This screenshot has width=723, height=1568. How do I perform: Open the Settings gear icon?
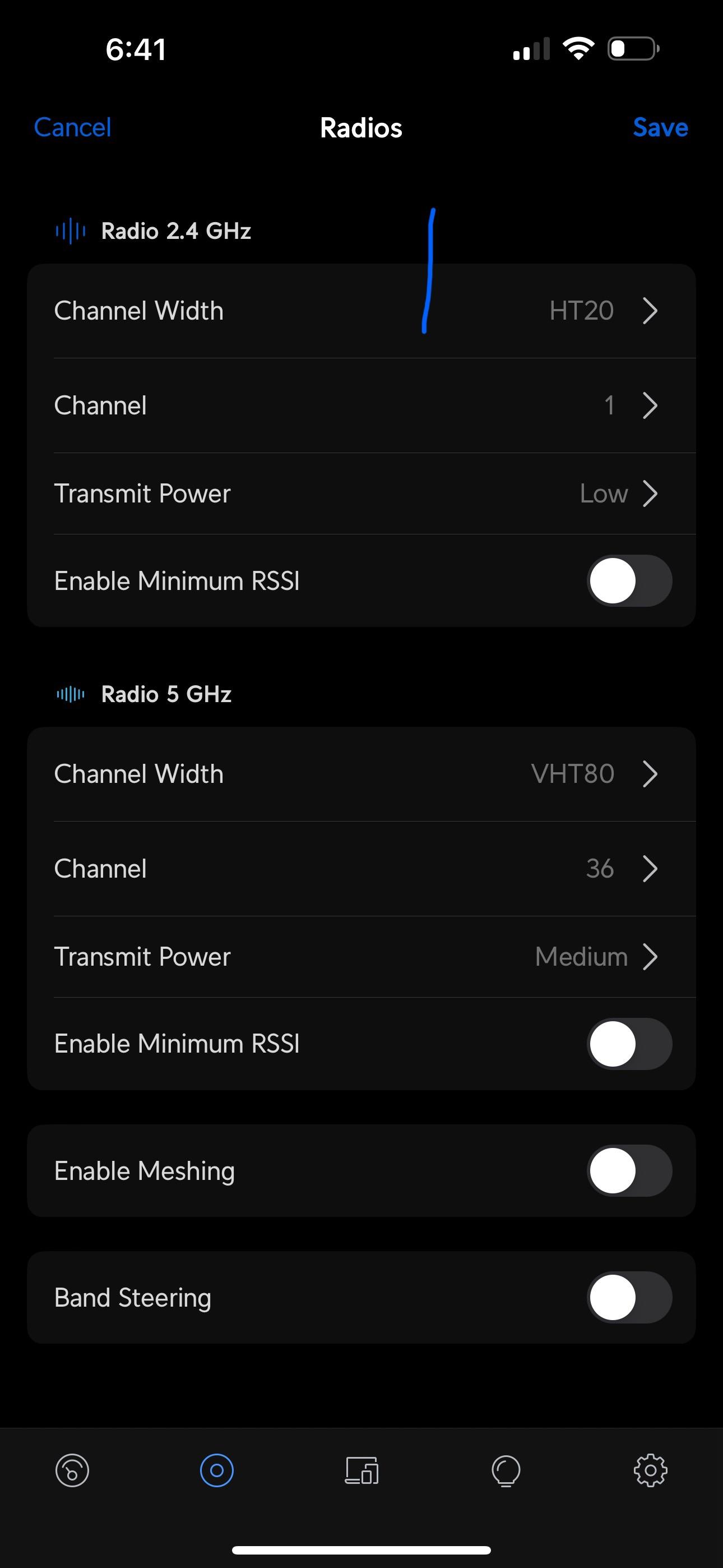[651, 1470]
